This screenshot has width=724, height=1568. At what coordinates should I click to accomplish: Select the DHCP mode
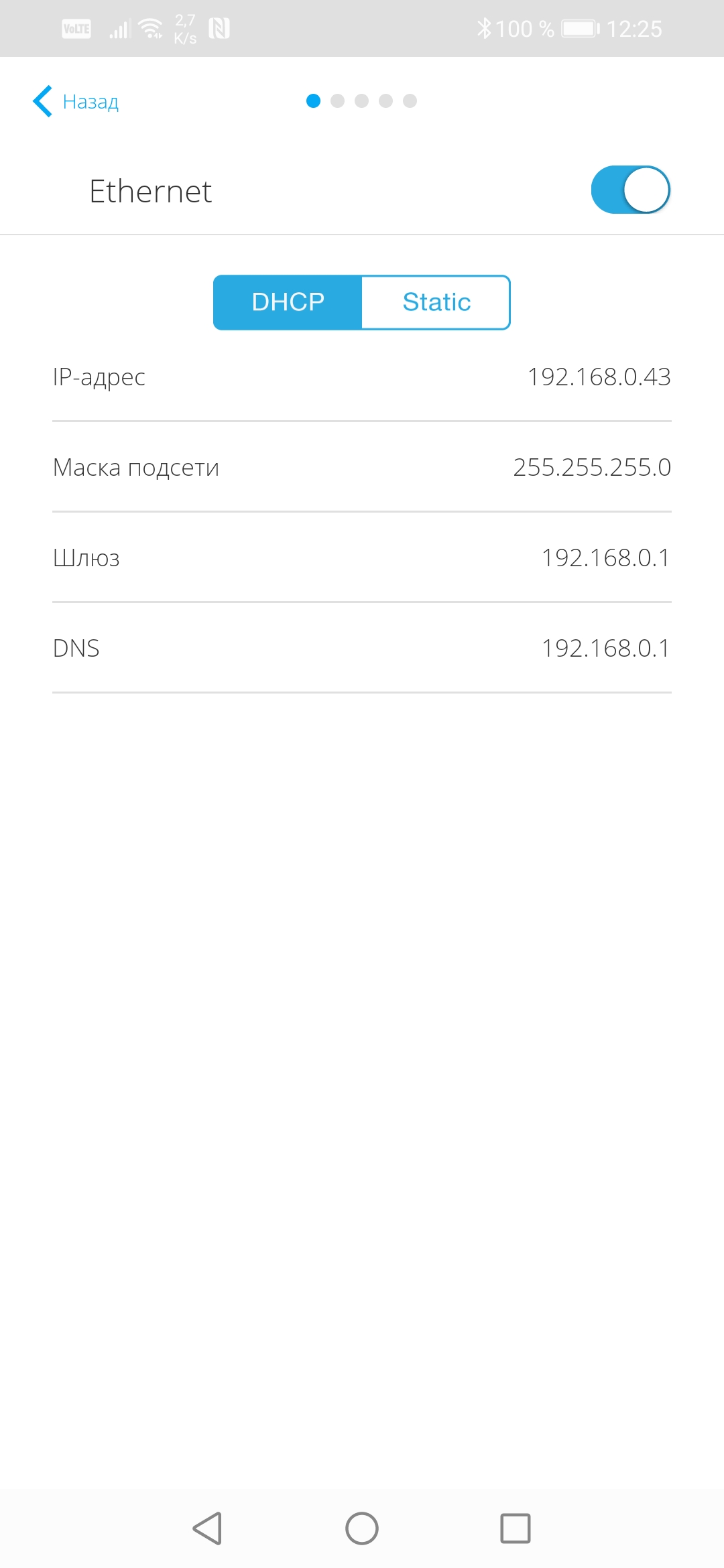pos(288,302)
